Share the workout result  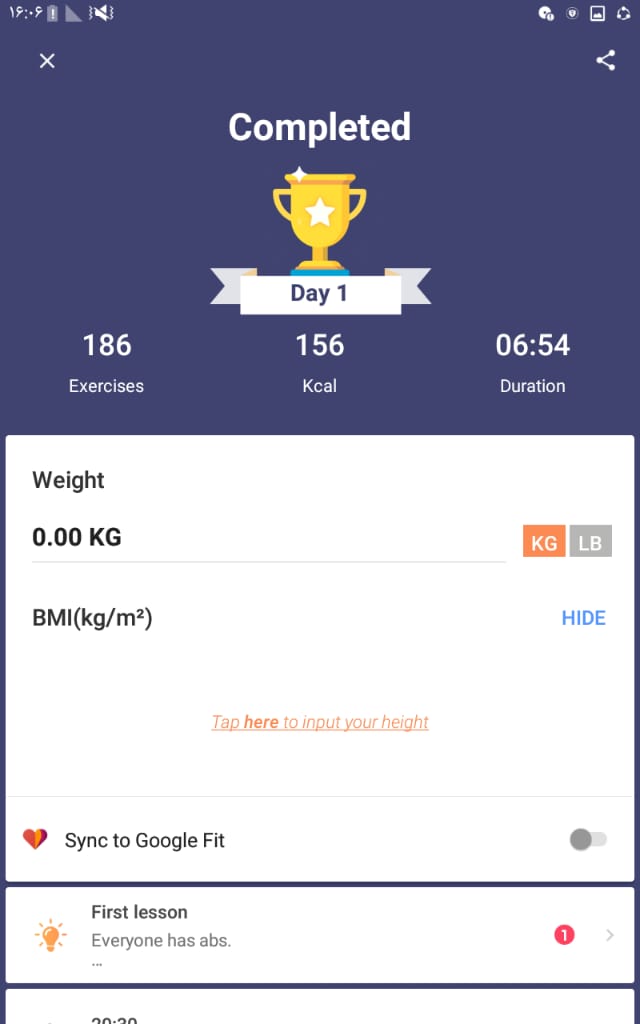605,60
